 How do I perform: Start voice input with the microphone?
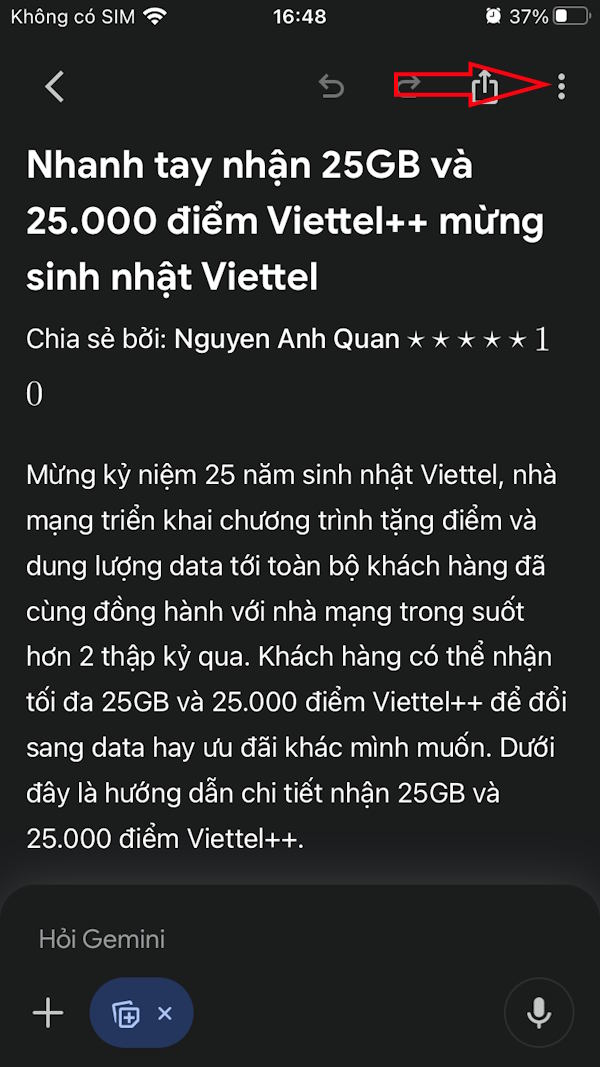[x=539, y=1014]
